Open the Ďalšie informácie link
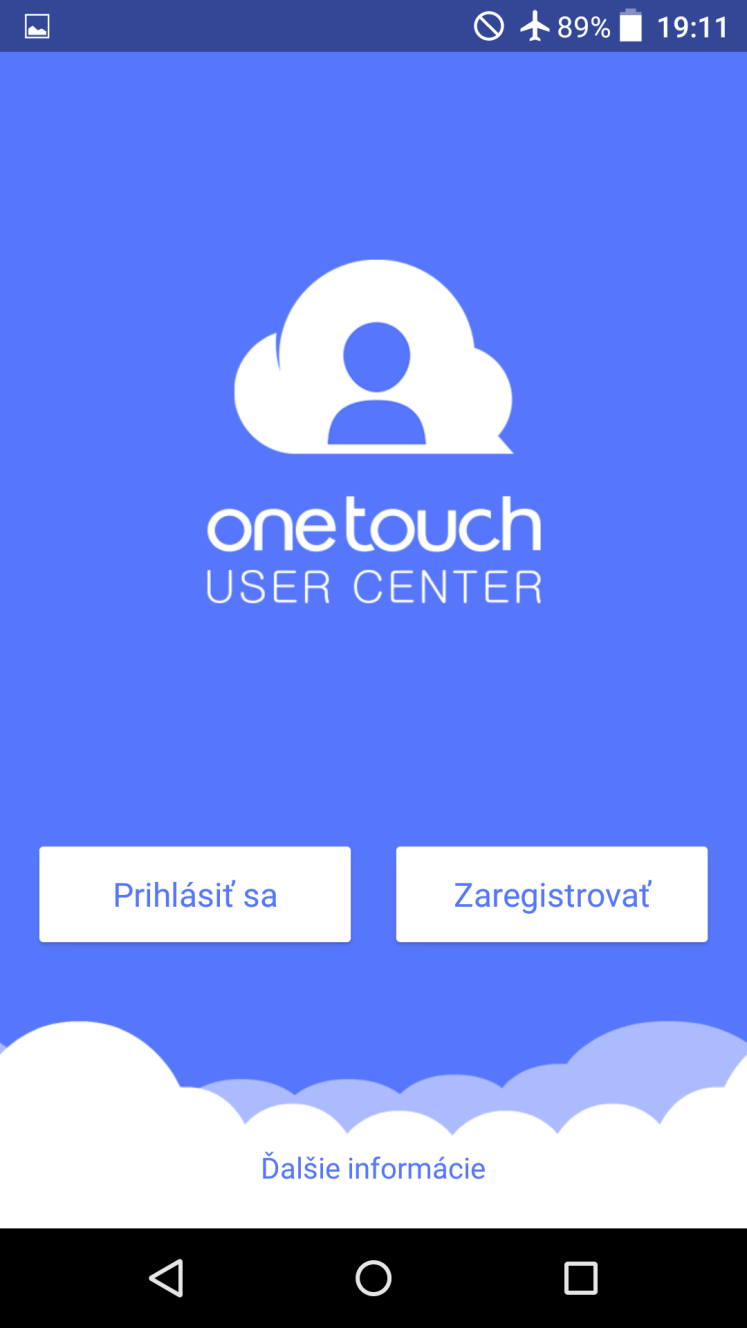This screenshot has width=747, height=1328. pos(373,1167)
